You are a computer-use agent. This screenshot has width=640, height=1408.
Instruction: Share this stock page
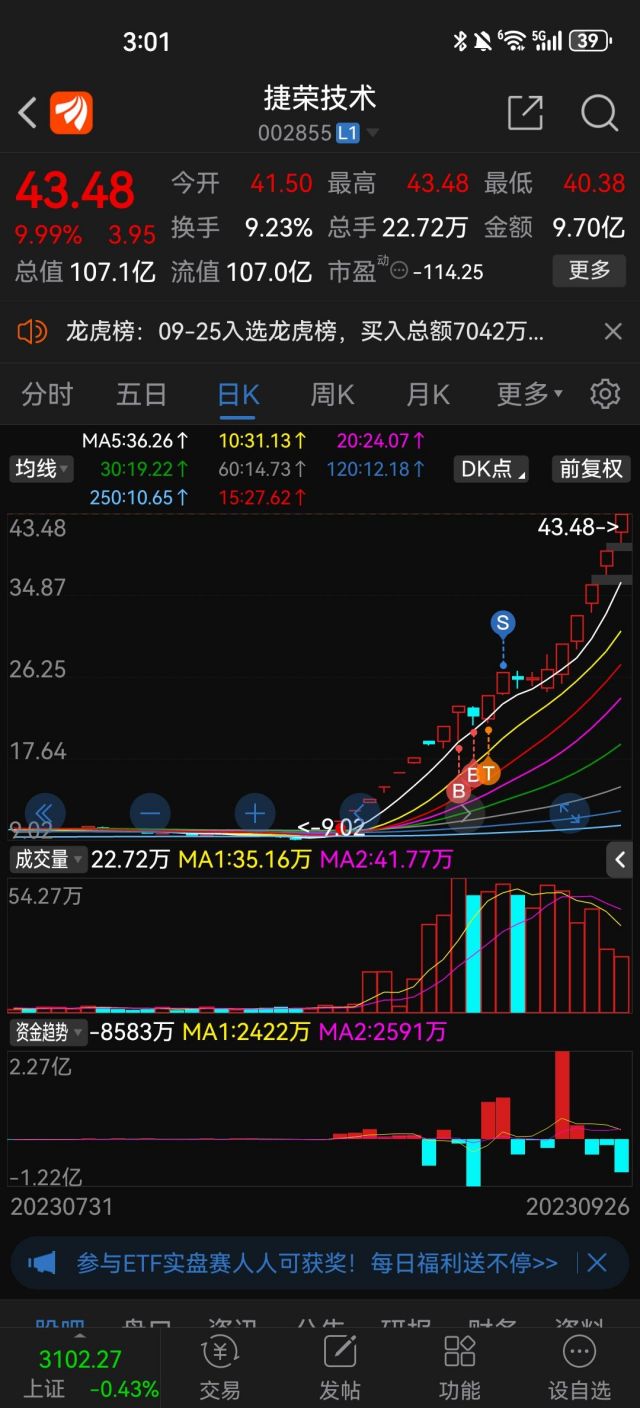tap(525, 113)
